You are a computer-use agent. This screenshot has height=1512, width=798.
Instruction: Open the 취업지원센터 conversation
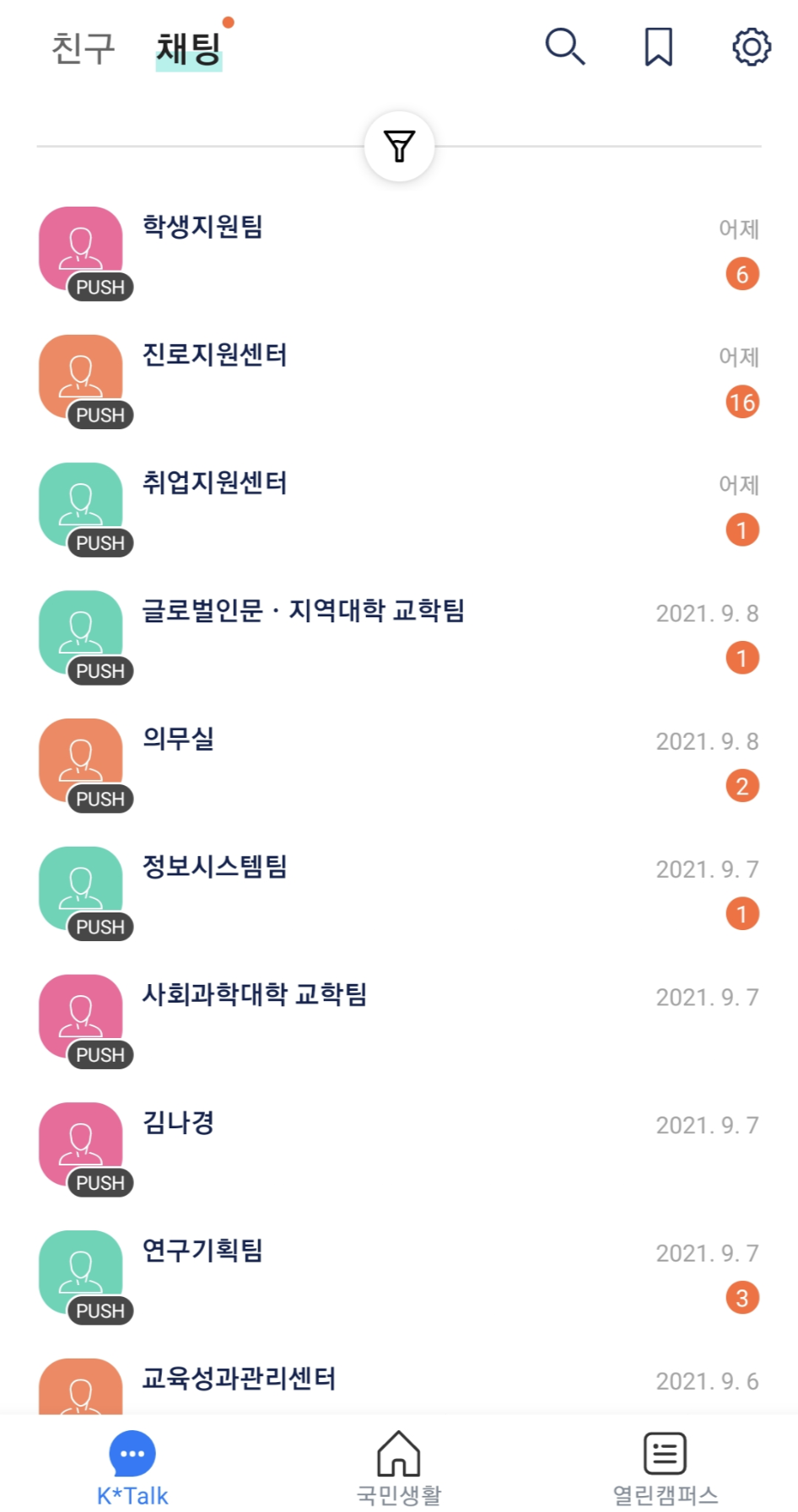399,509
